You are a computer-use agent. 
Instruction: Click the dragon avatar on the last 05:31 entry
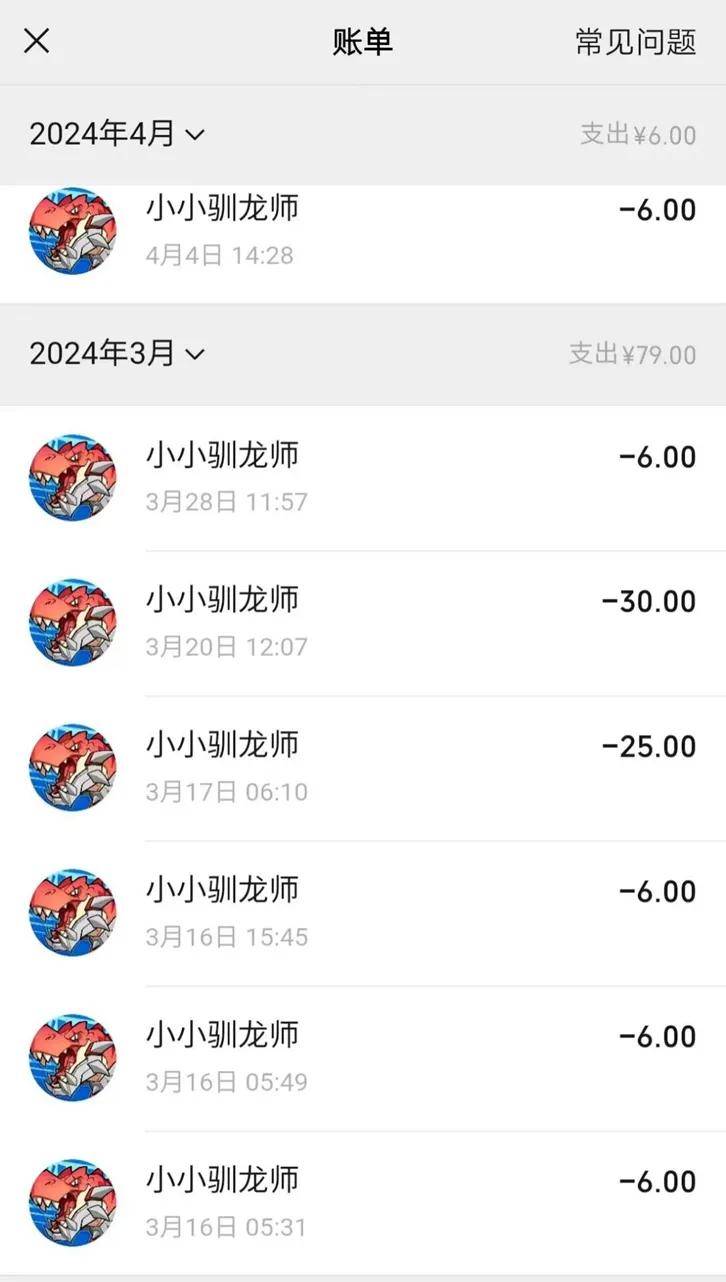tap(72, 1201)
